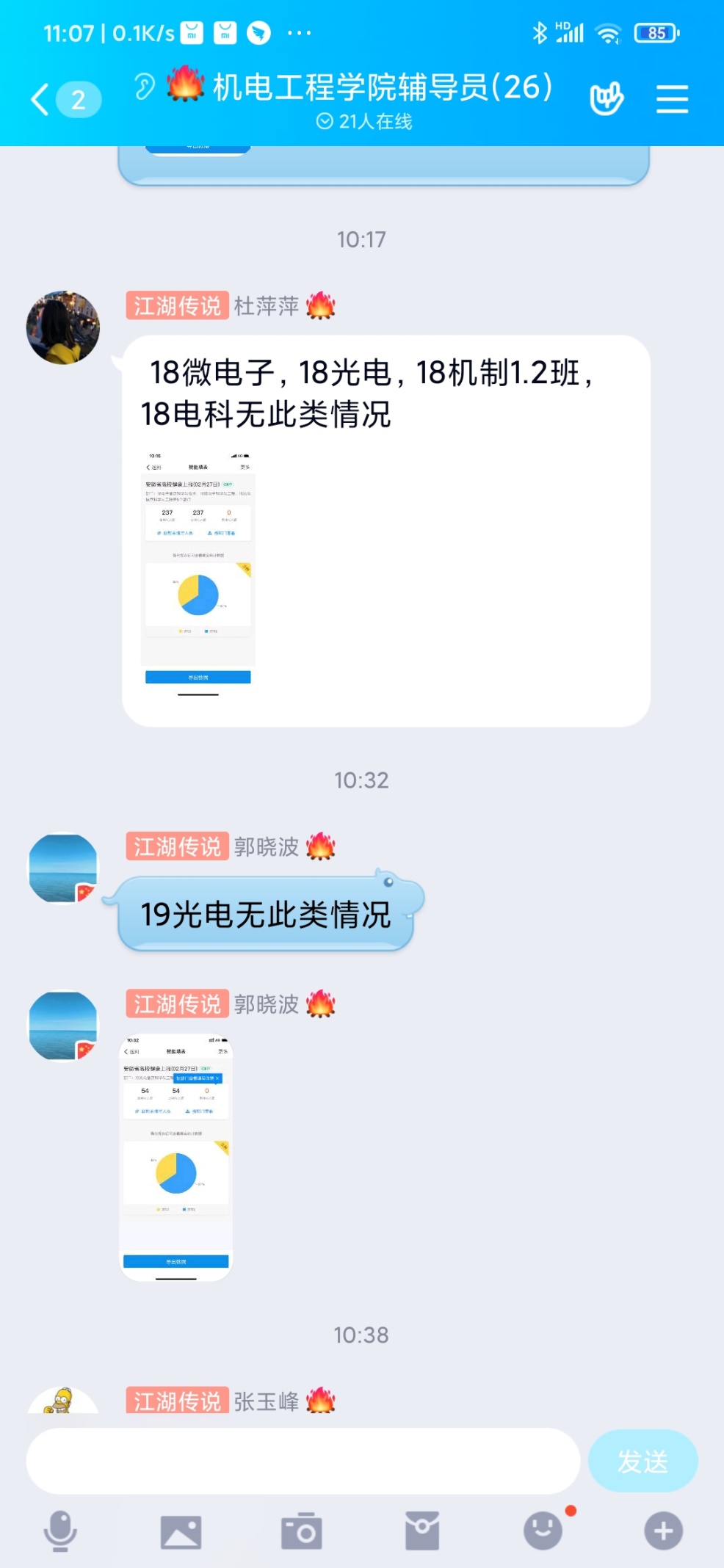Expand more options with plus icon
Screen dimensions: 724x1568
[663, 1531]
